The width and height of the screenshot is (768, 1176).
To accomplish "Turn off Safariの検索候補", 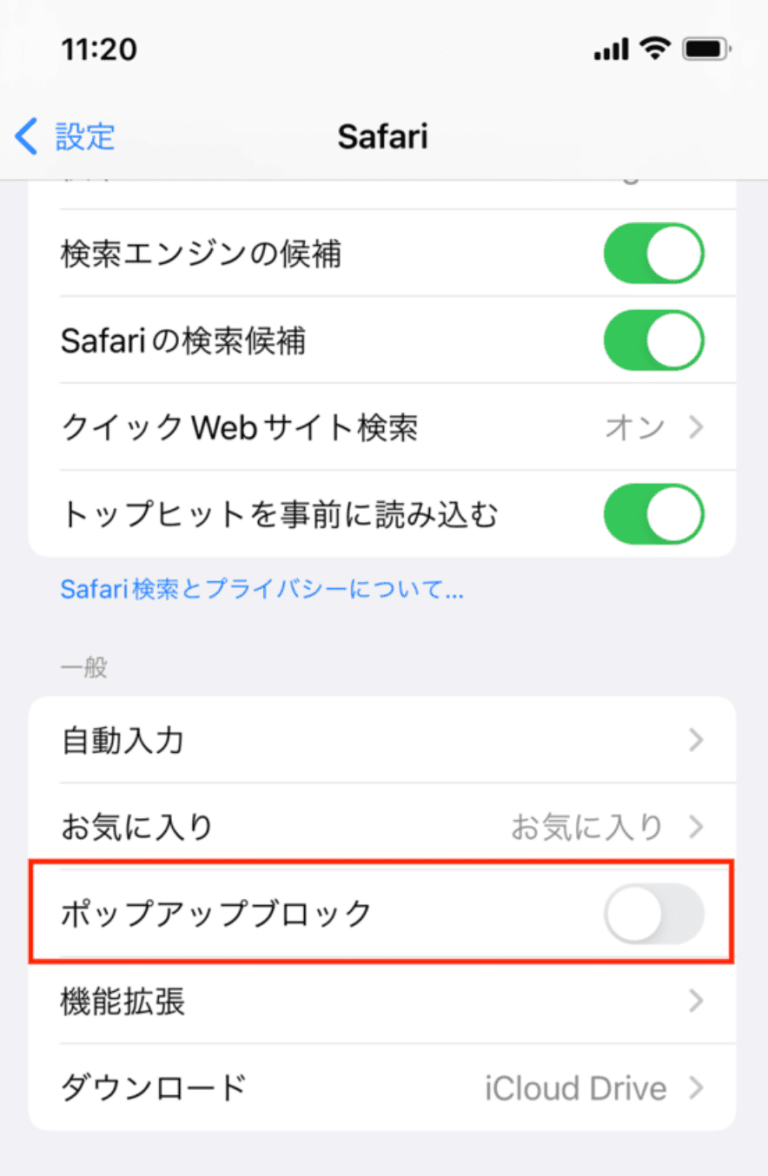I will 654,340.
